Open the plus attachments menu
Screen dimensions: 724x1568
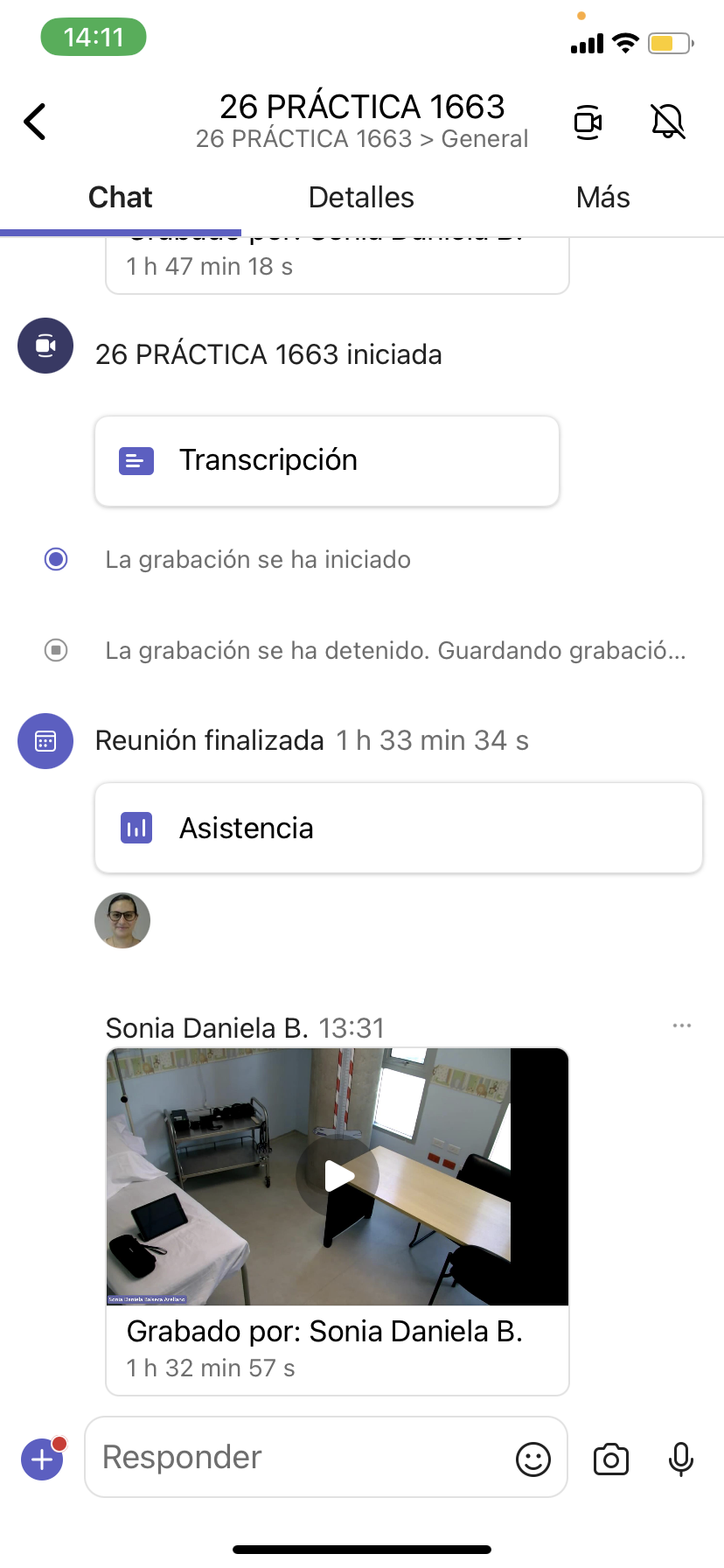[42, 1459]
